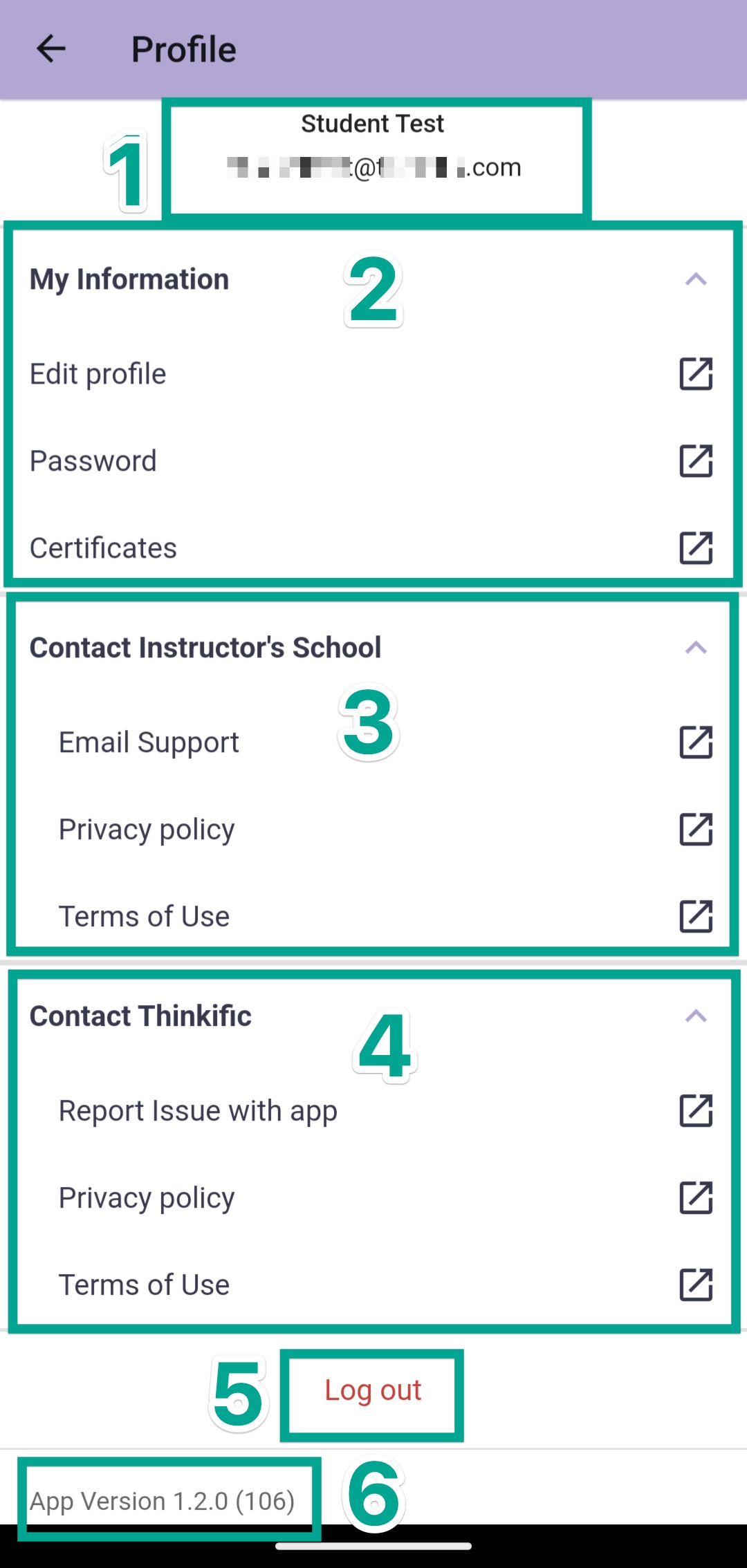
Task: Open Certificates
Action: coord(373,548)
